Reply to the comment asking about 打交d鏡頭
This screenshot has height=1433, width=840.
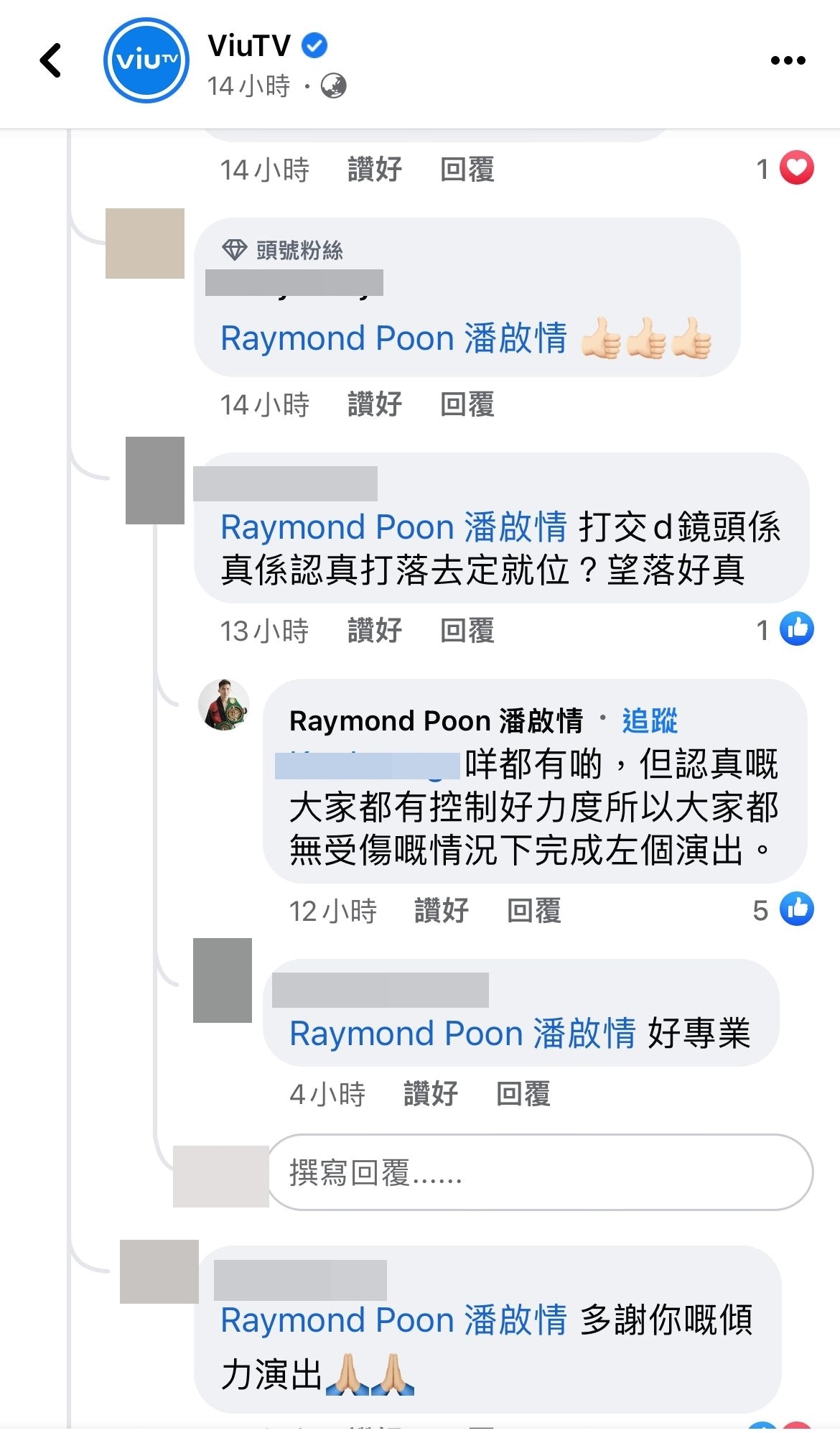467,631
